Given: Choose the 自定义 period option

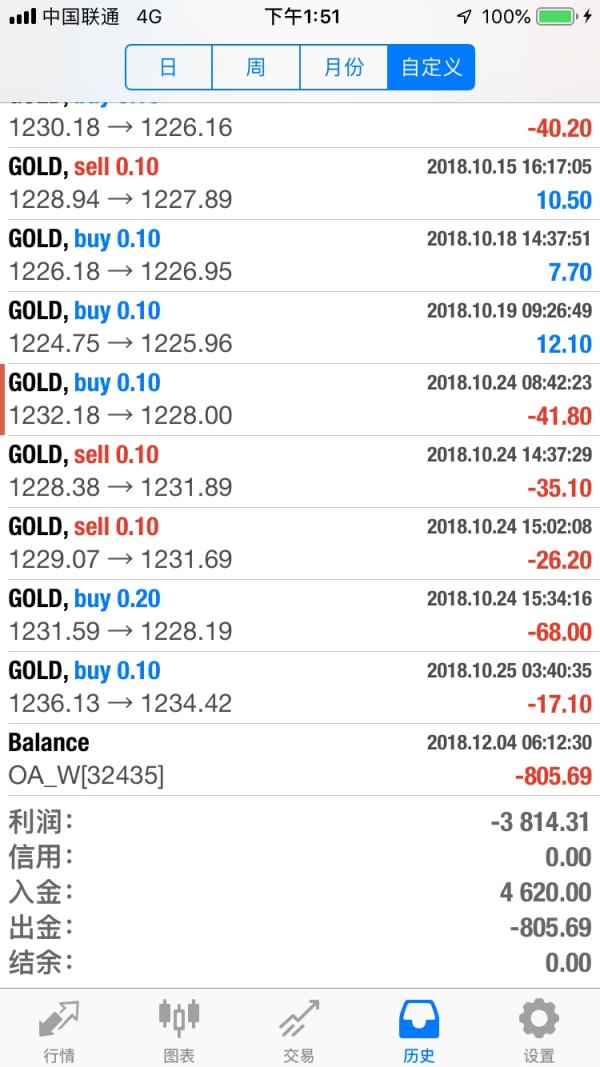Looking at the screenshot, I should (431, 68).
